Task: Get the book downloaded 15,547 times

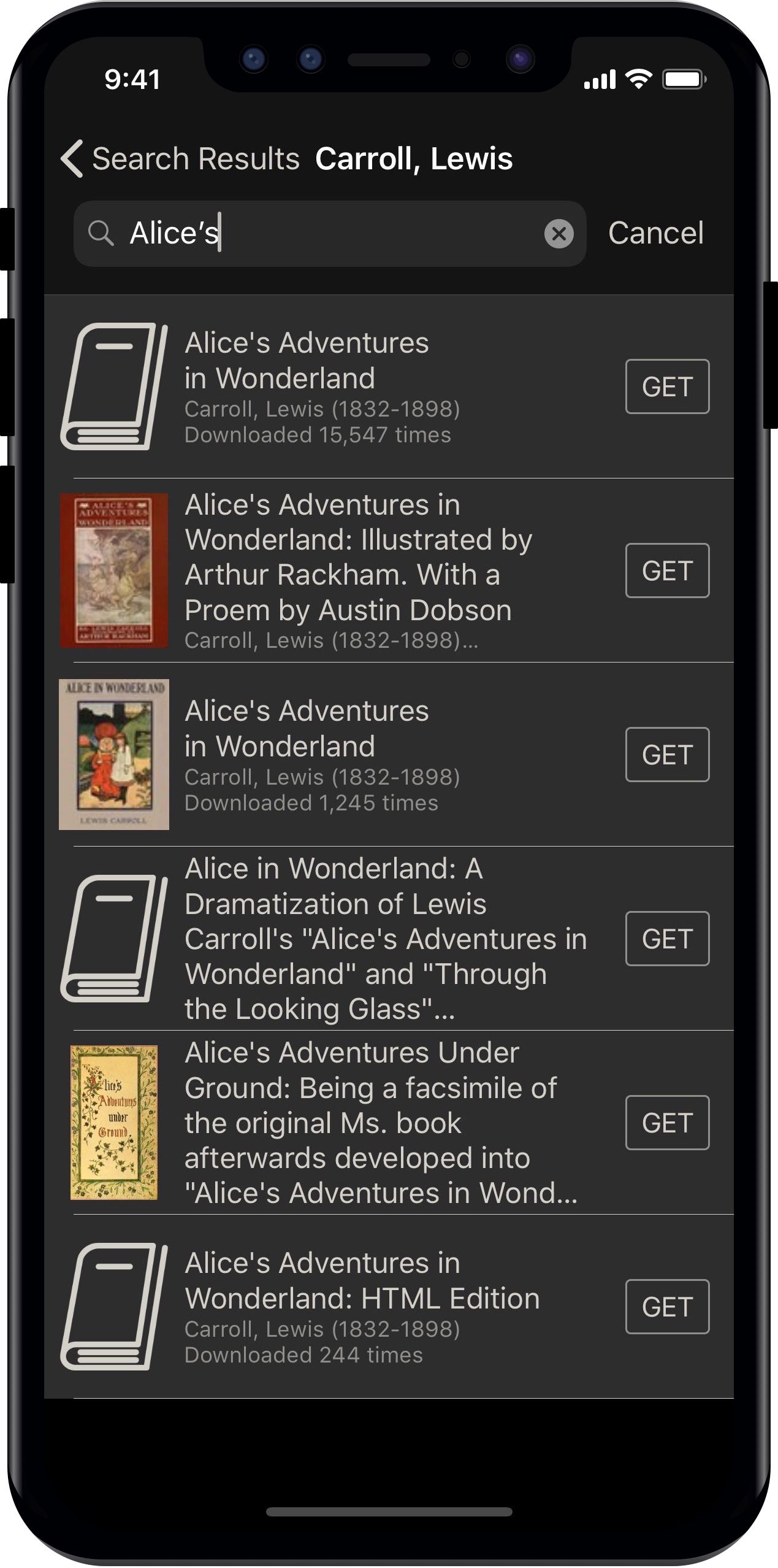Action: pos(667,386)
